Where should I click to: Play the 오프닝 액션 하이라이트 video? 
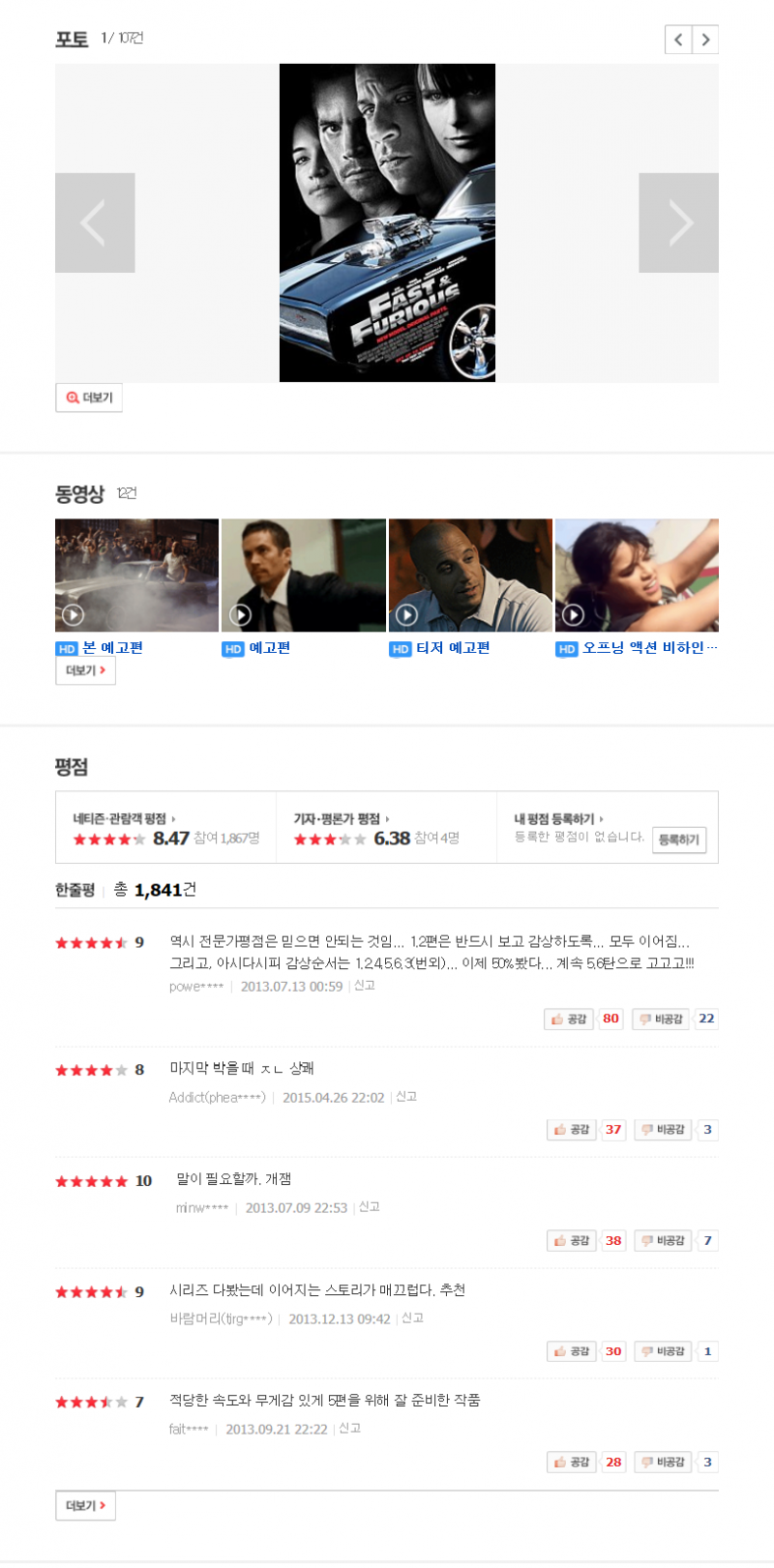point(637,575)
